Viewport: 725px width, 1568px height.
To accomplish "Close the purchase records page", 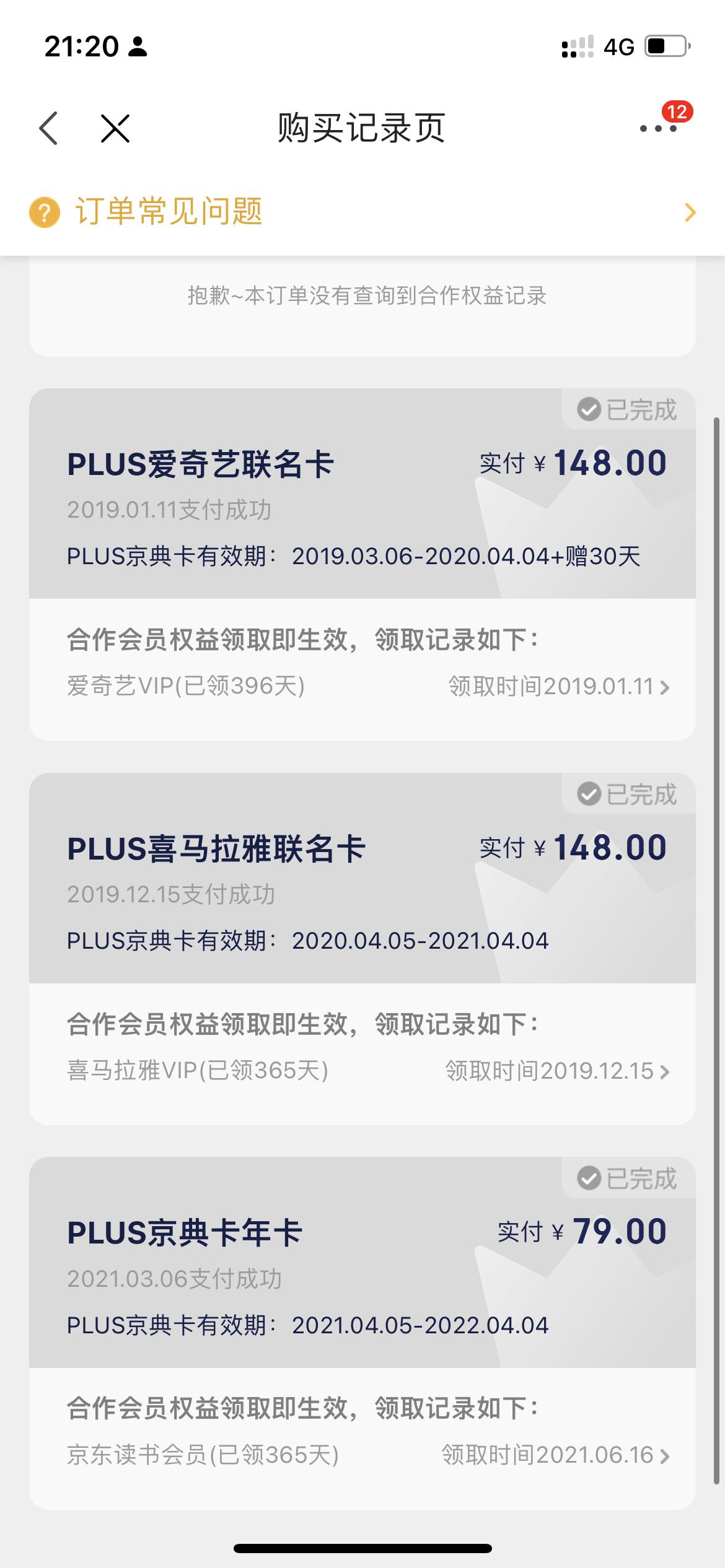I will 115,129.
